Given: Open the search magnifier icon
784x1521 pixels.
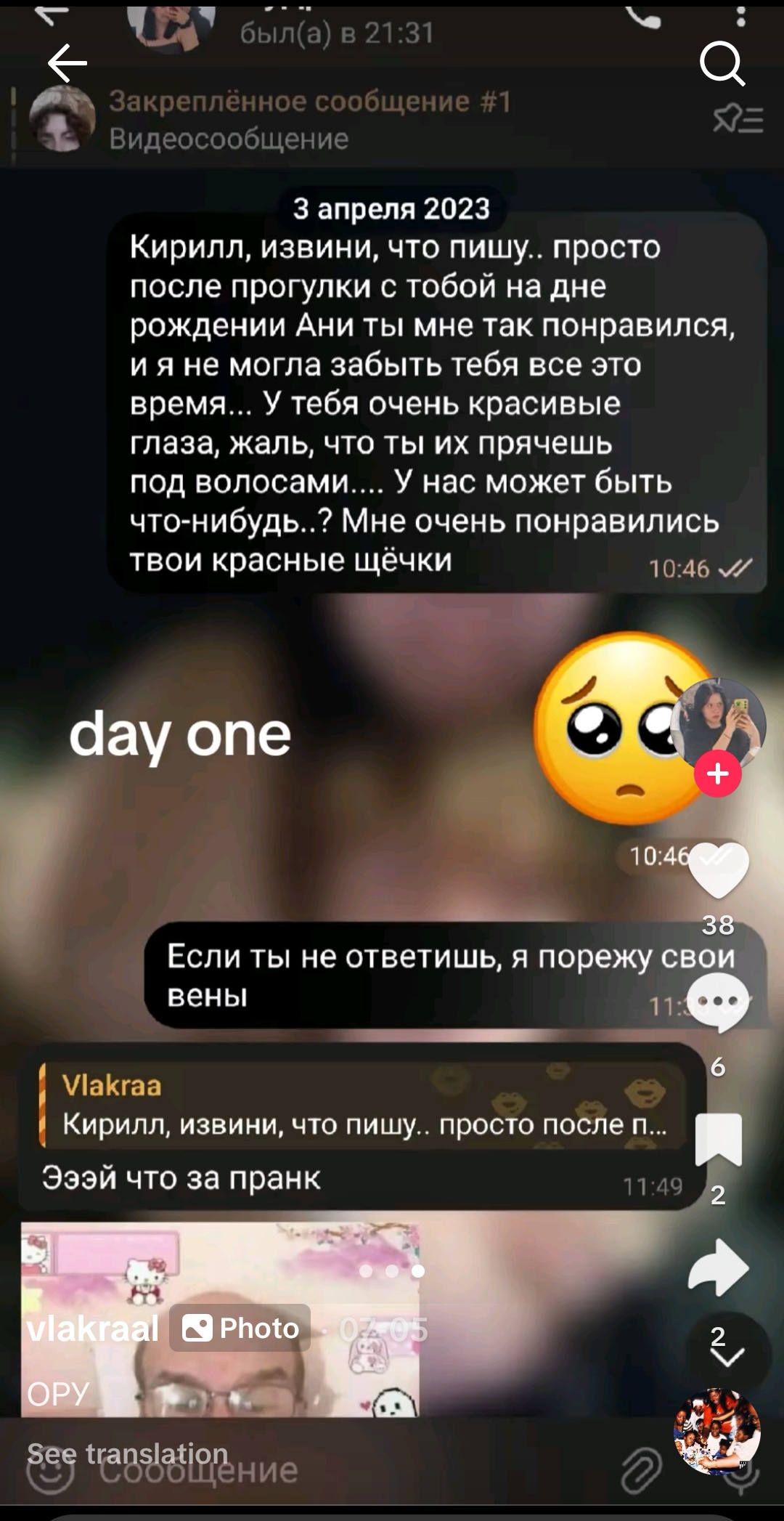Looking at the screenshot, I should tap(722, 63).
